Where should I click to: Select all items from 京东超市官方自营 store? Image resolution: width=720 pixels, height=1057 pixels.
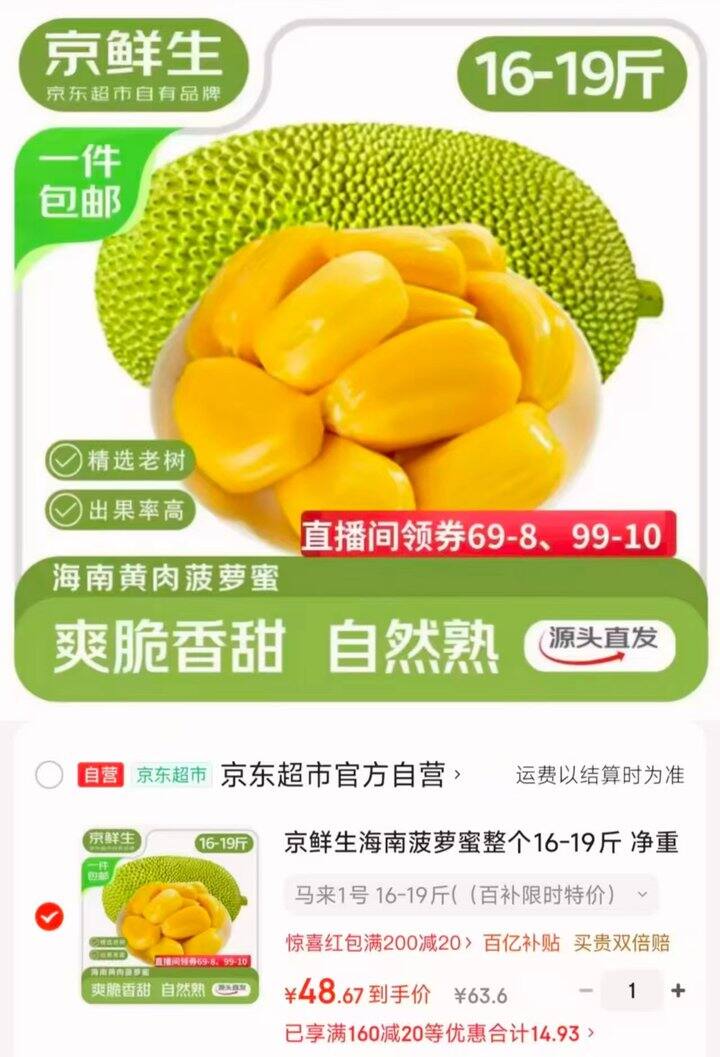pyautogui.click(x=48, y=775)
